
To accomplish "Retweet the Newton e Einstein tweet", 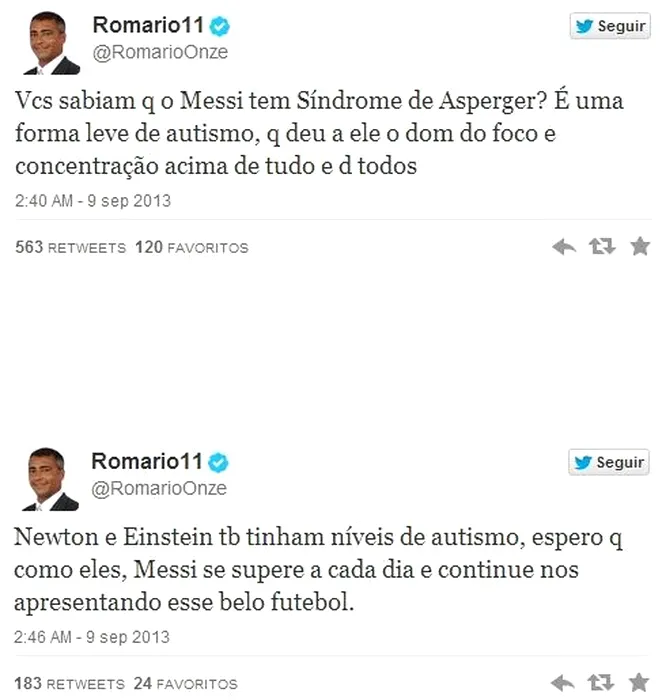I will click(x=602, y=683).
